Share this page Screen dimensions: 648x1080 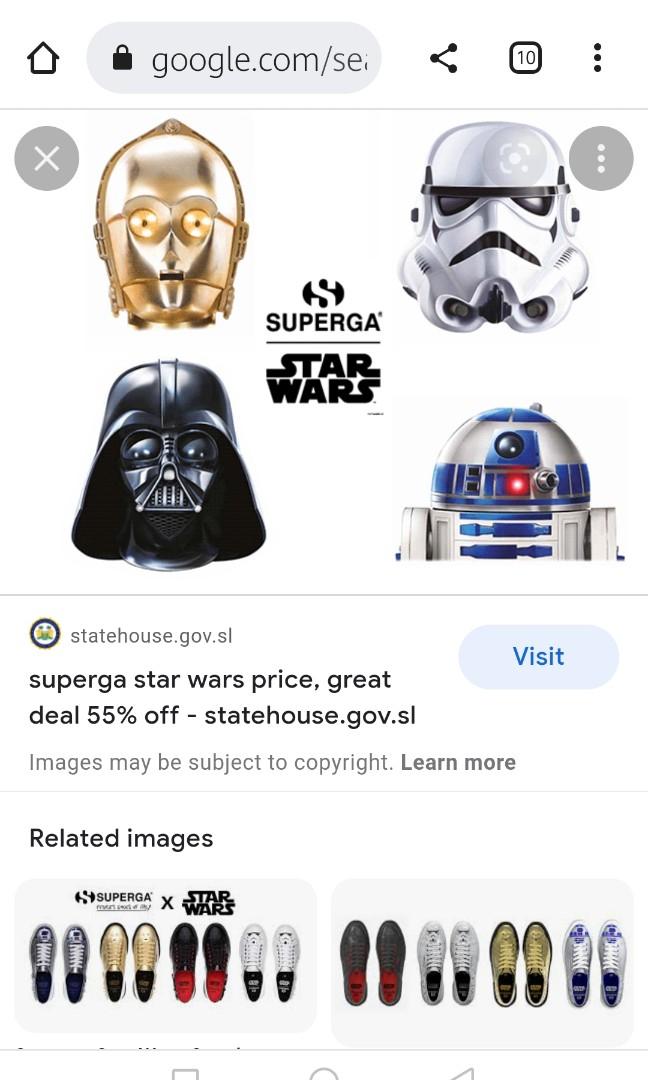pos(443,59)
